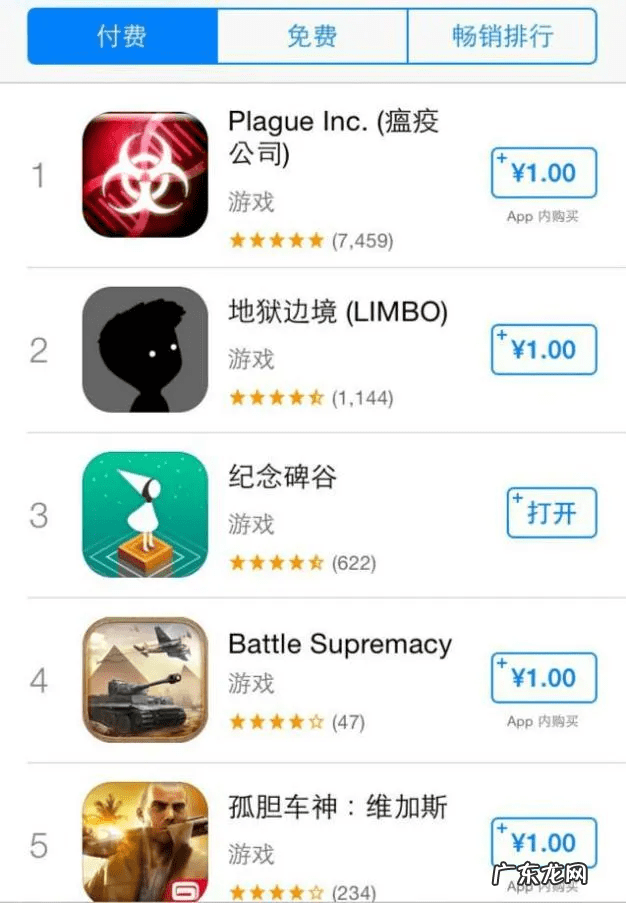
Task: Buy 地狱边境 (LIMBO) for ¥1.00
Action: click(x=543, y=350)
